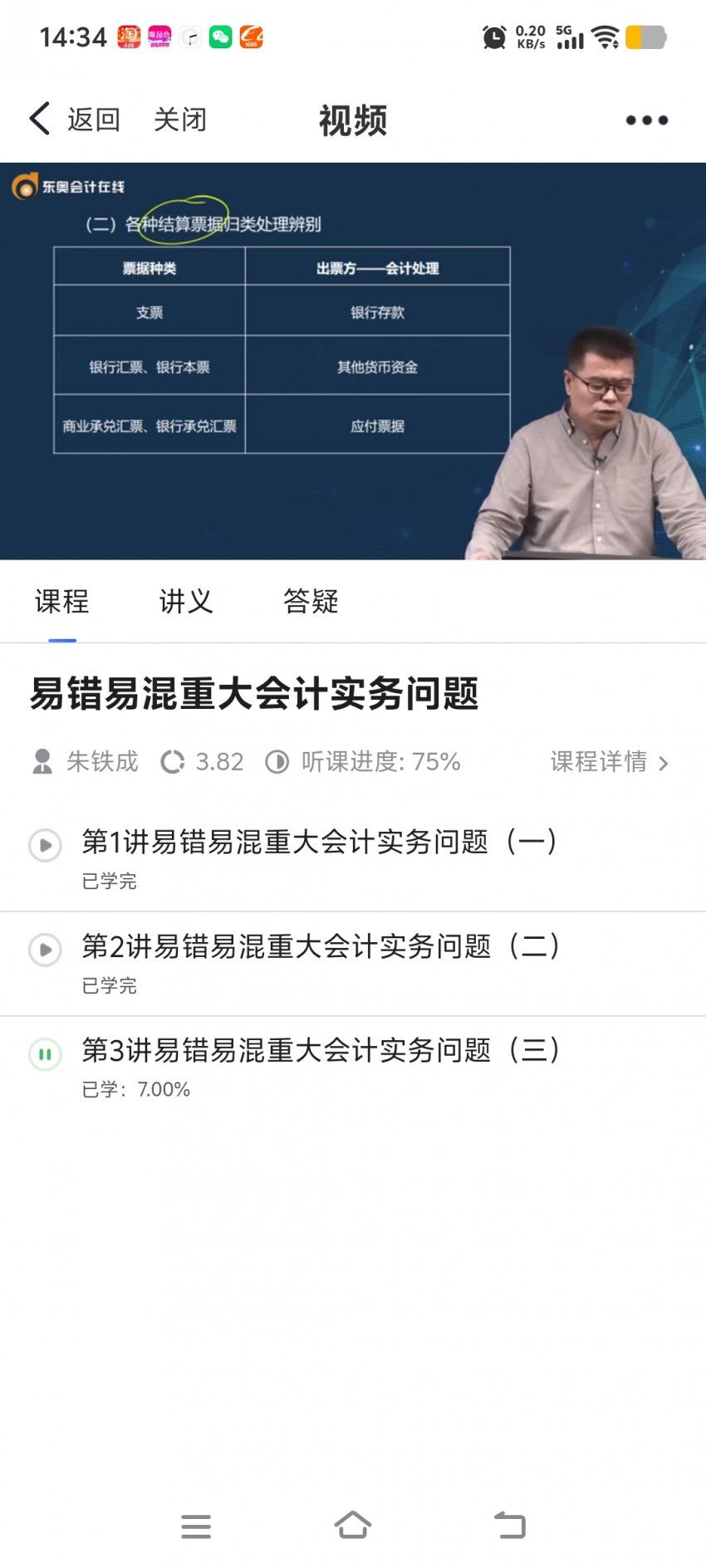Tap the lecture video player
Image resolution: width=706 pixels, height=1568 pixels.
[353, 361]
